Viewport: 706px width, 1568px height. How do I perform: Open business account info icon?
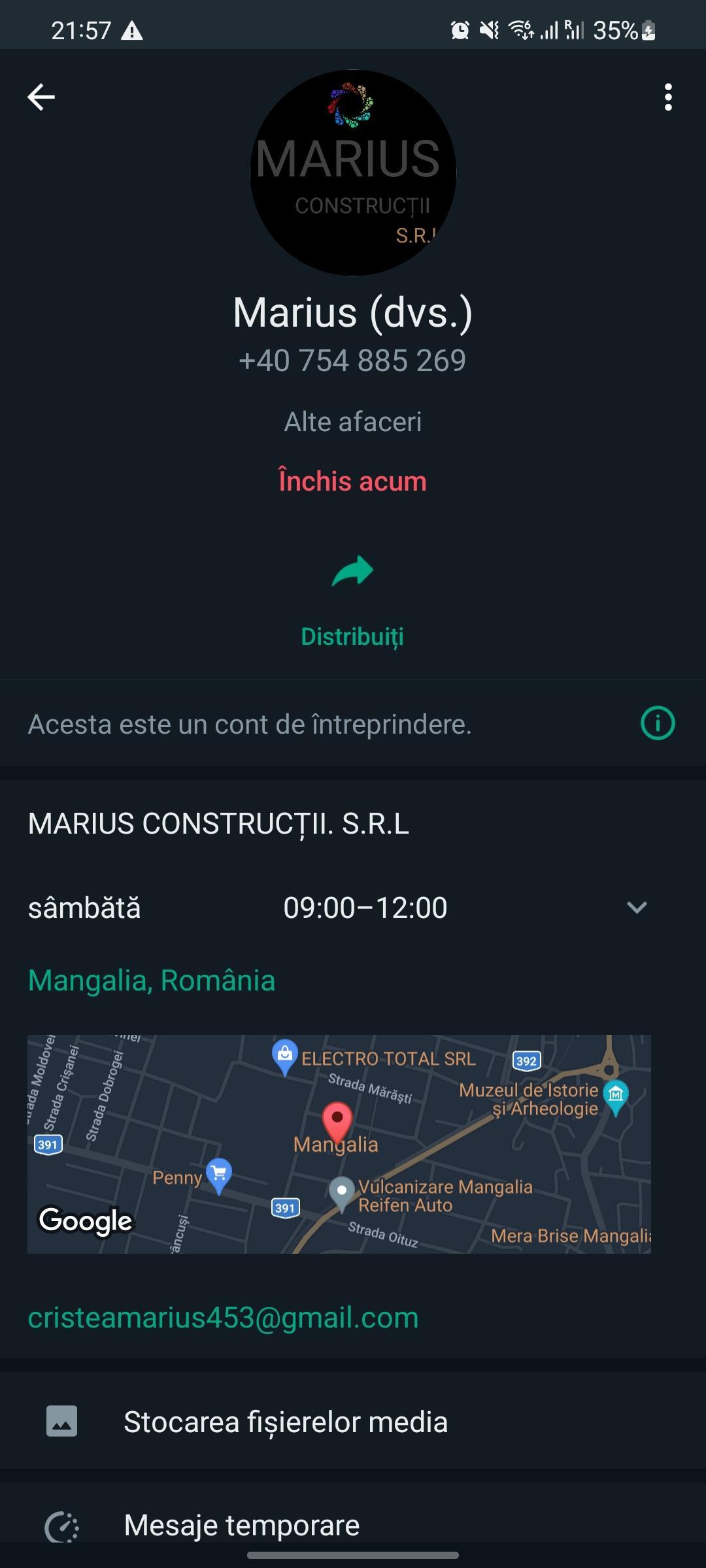pyautogui.click(x=658, y=723)
